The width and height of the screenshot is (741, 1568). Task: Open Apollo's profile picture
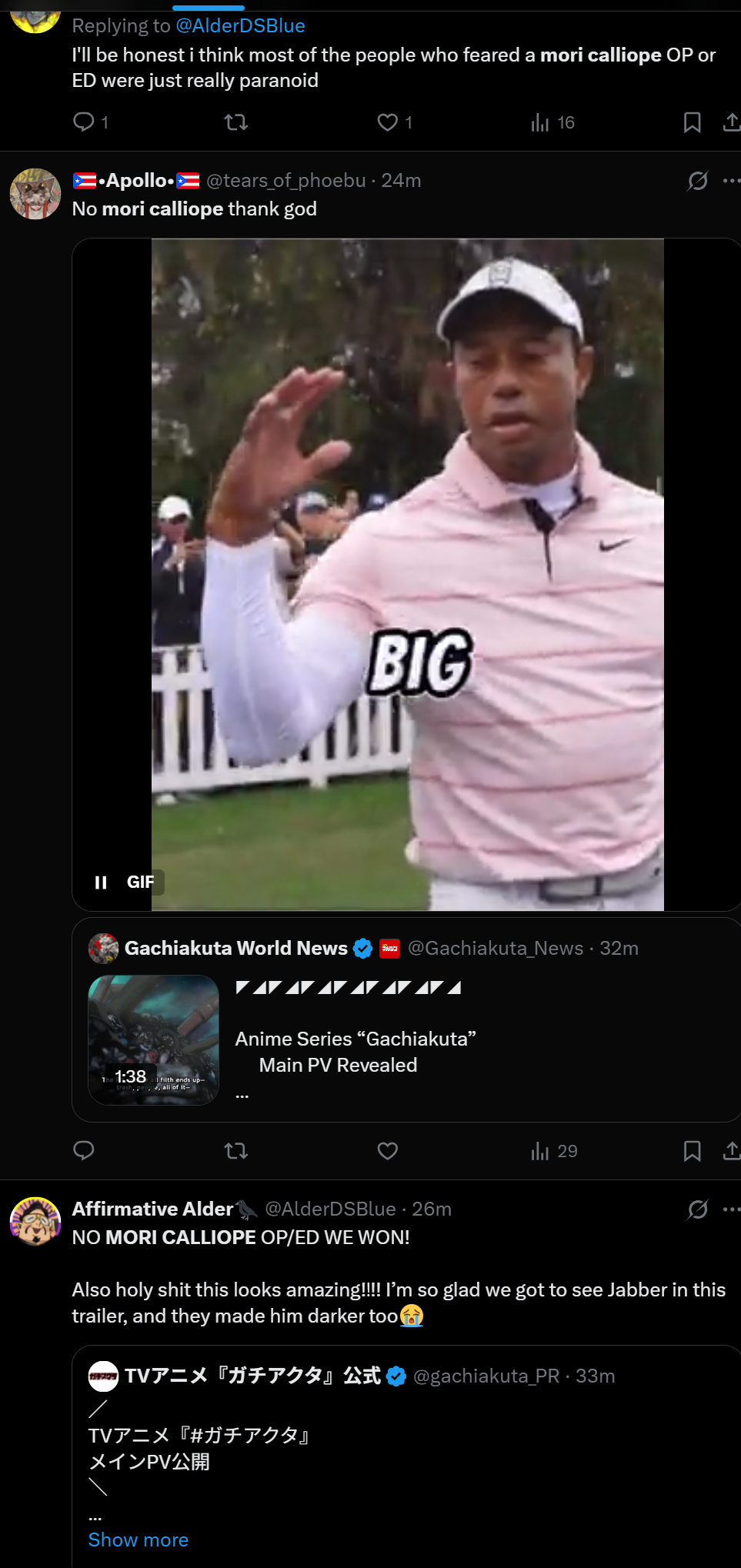pos(35,194)
